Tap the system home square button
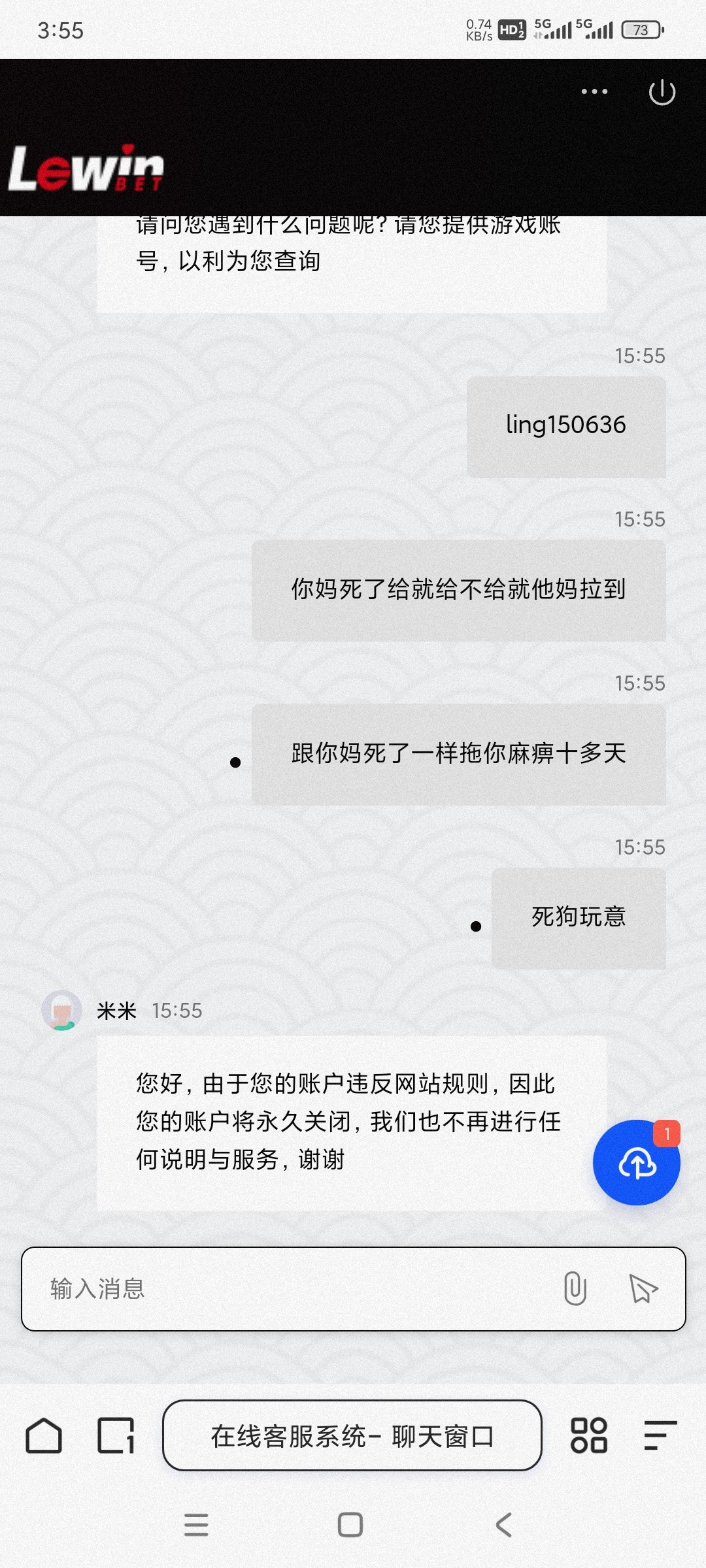 pos(350,1525)
